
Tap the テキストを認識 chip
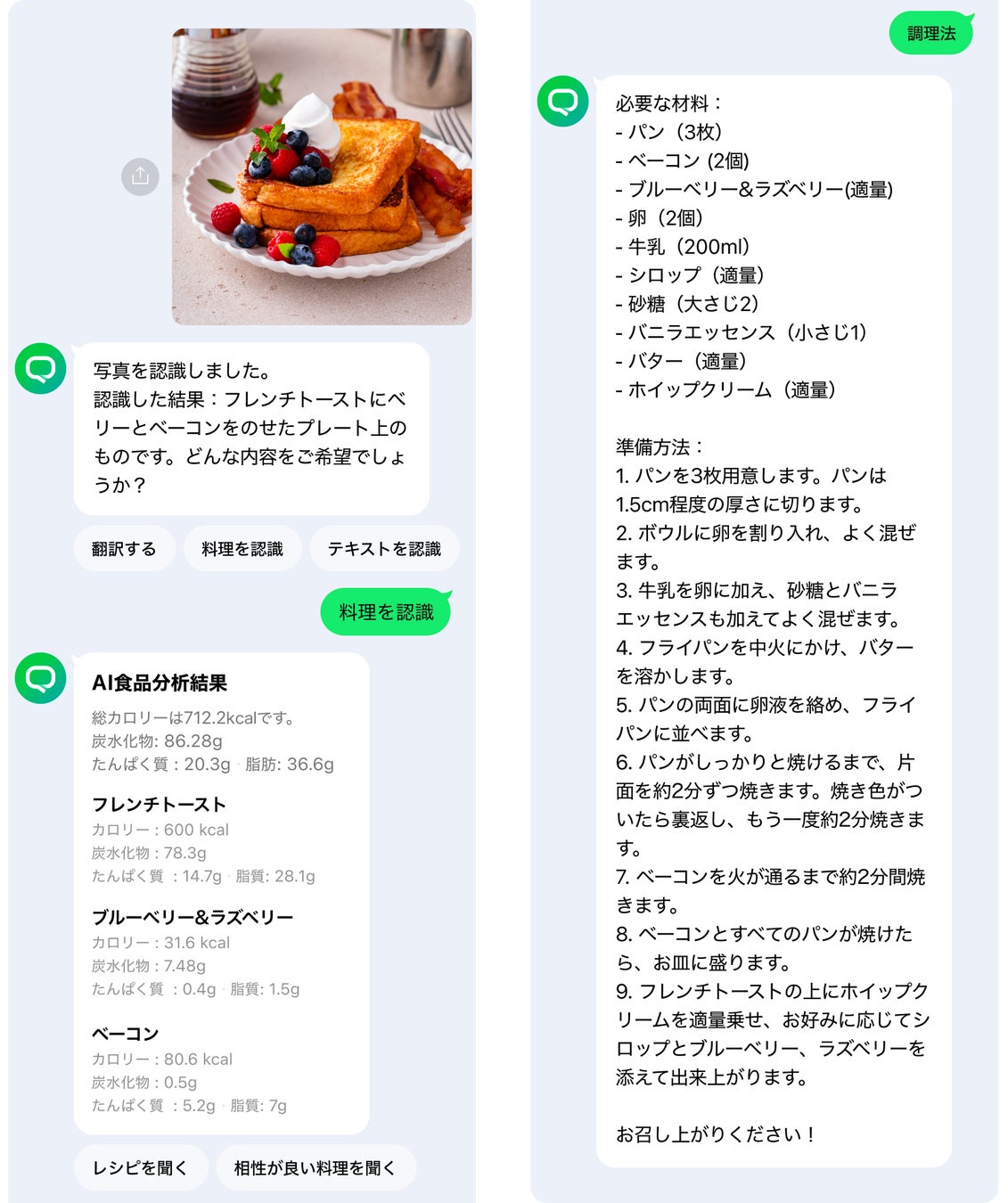point(384,549)
